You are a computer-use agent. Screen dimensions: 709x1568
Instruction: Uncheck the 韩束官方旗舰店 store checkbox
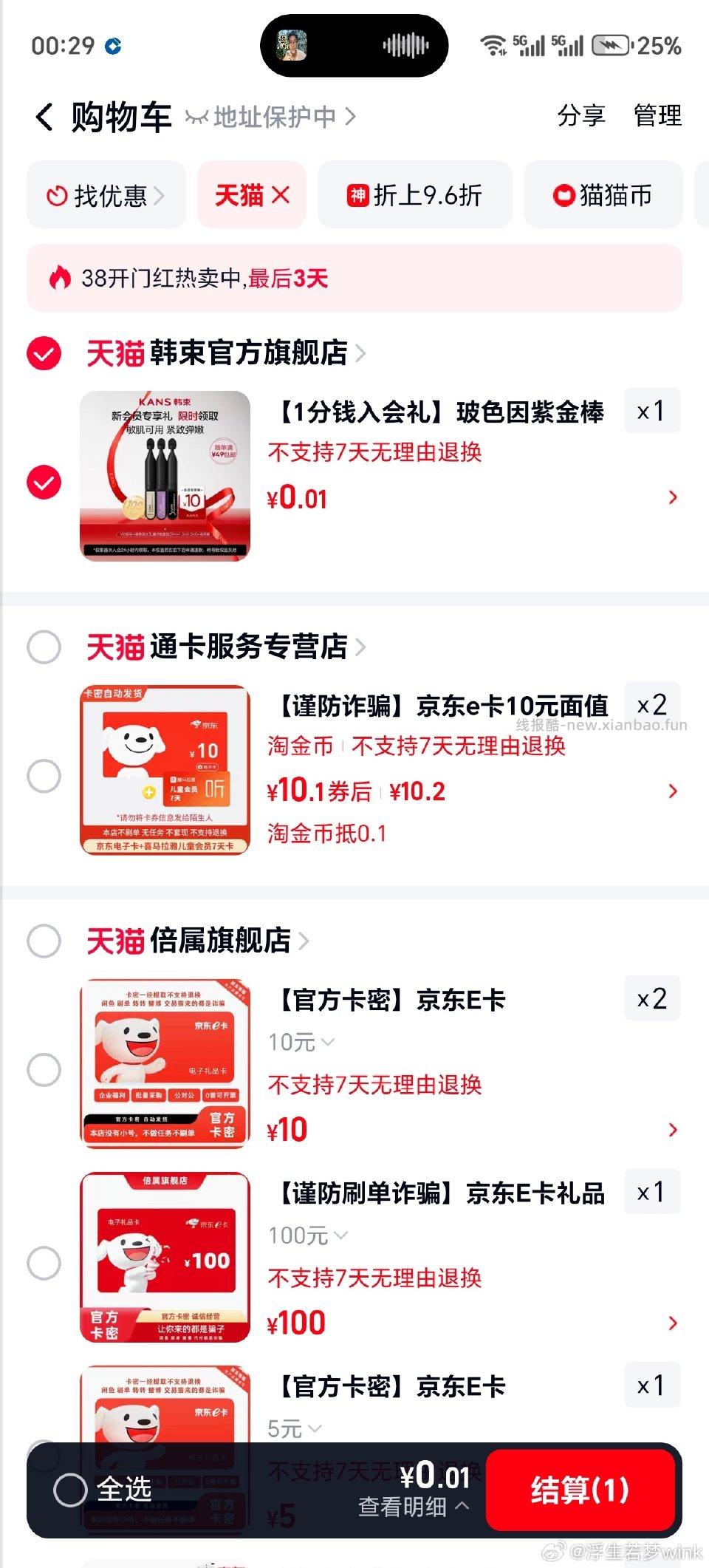[44, 352]
